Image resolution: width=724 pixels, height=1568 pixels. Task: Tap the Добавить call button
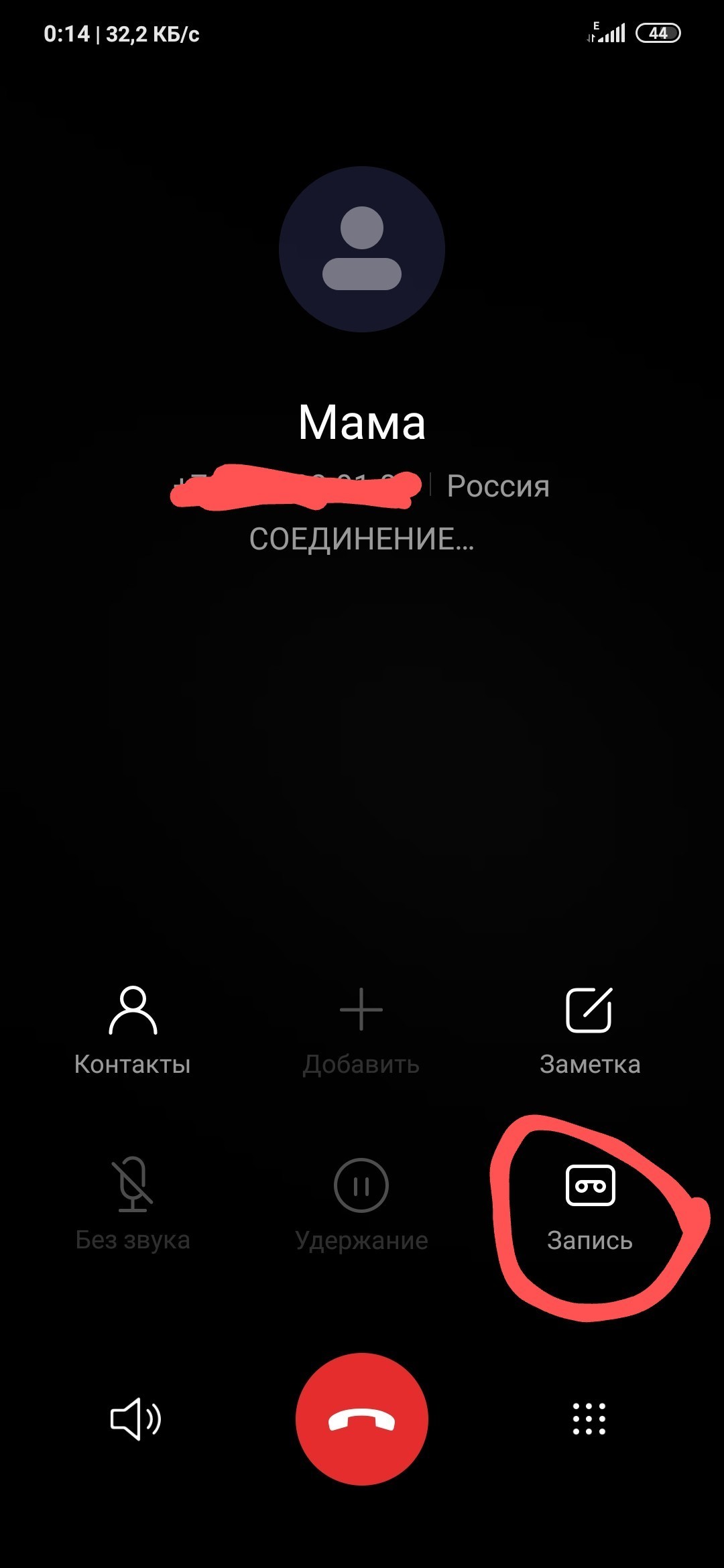[x=361, y=1029]
